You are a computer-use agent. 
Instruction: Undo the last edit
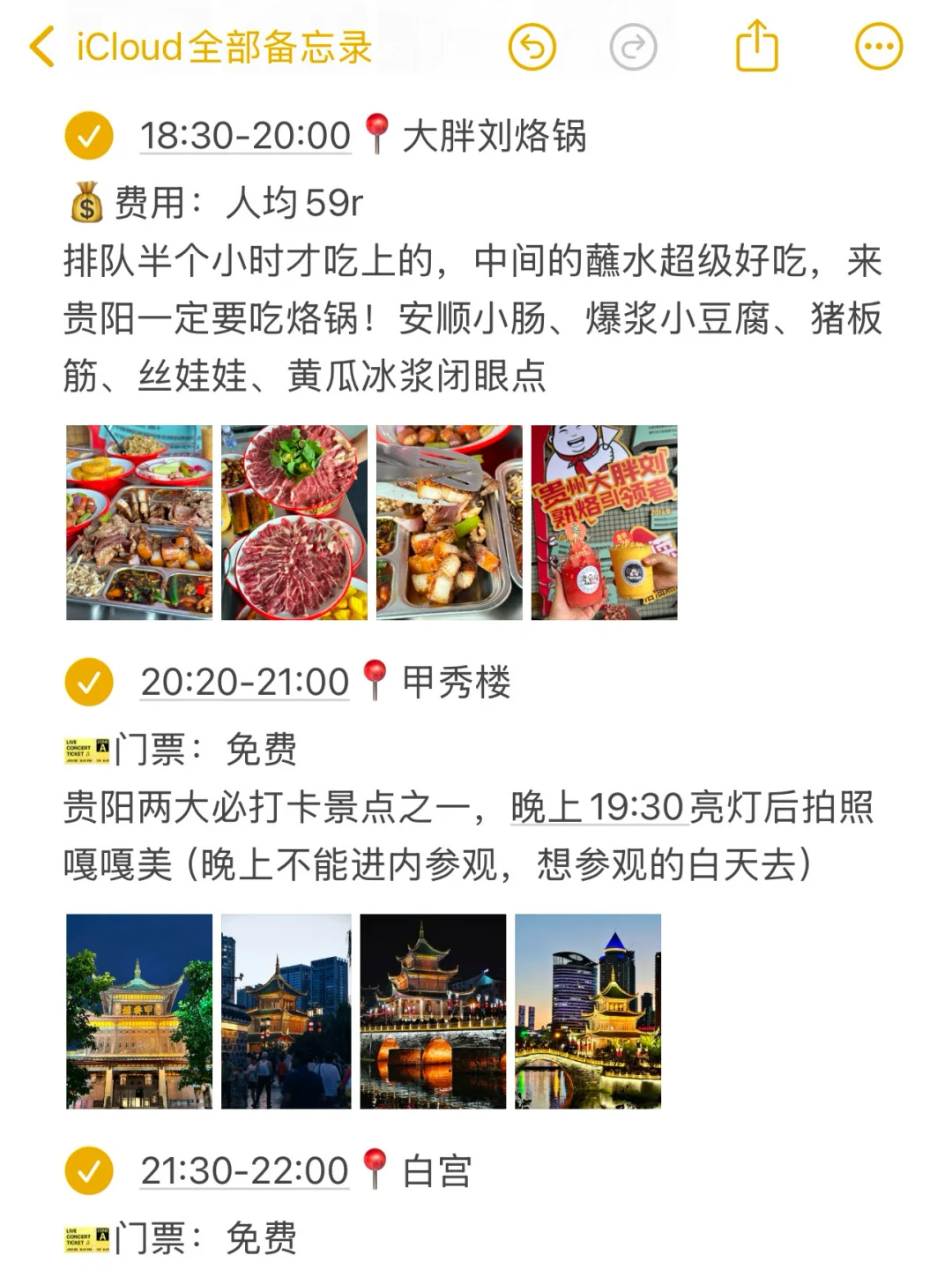(532, 47)
